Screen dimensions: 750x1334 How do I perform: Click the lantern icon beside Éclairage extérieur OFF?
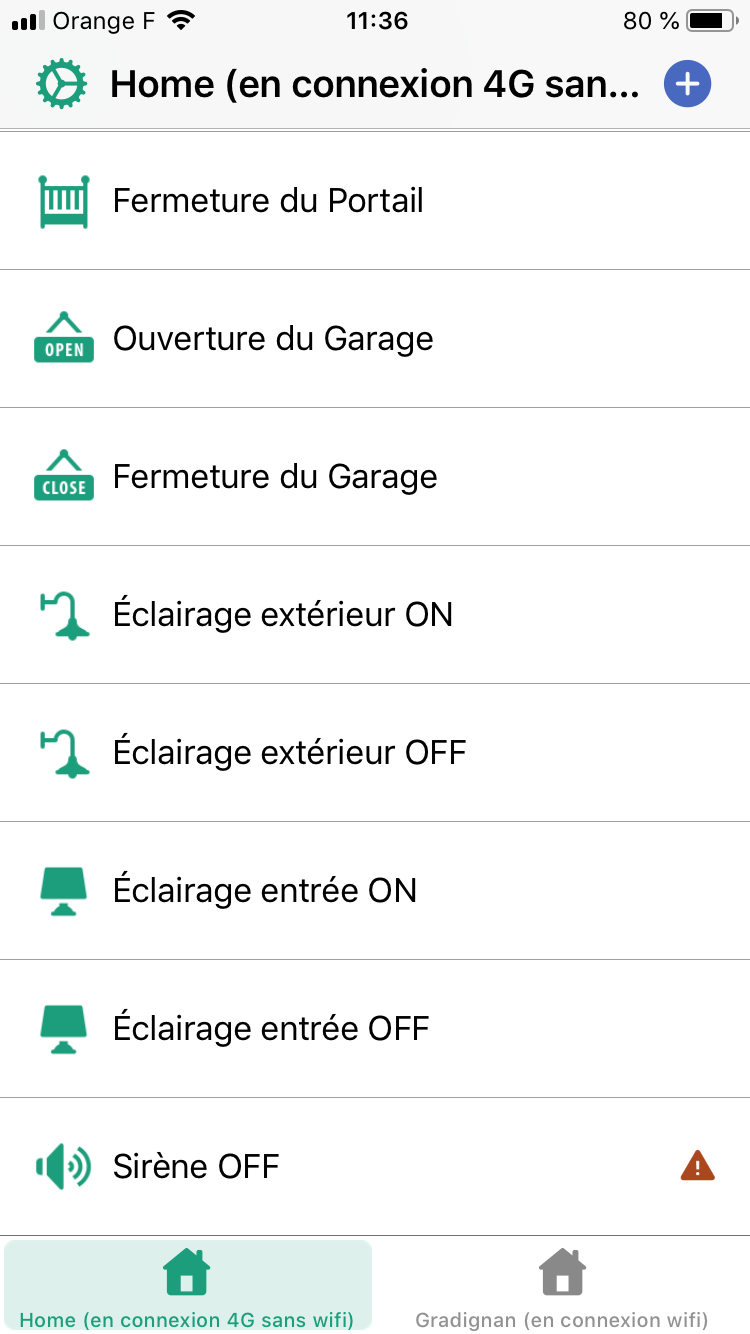click(64, 752)
